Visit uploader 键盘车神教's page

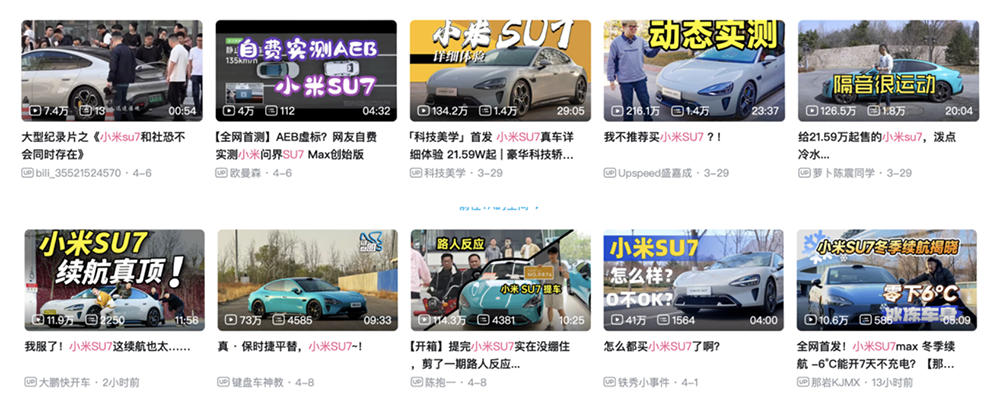257,382
